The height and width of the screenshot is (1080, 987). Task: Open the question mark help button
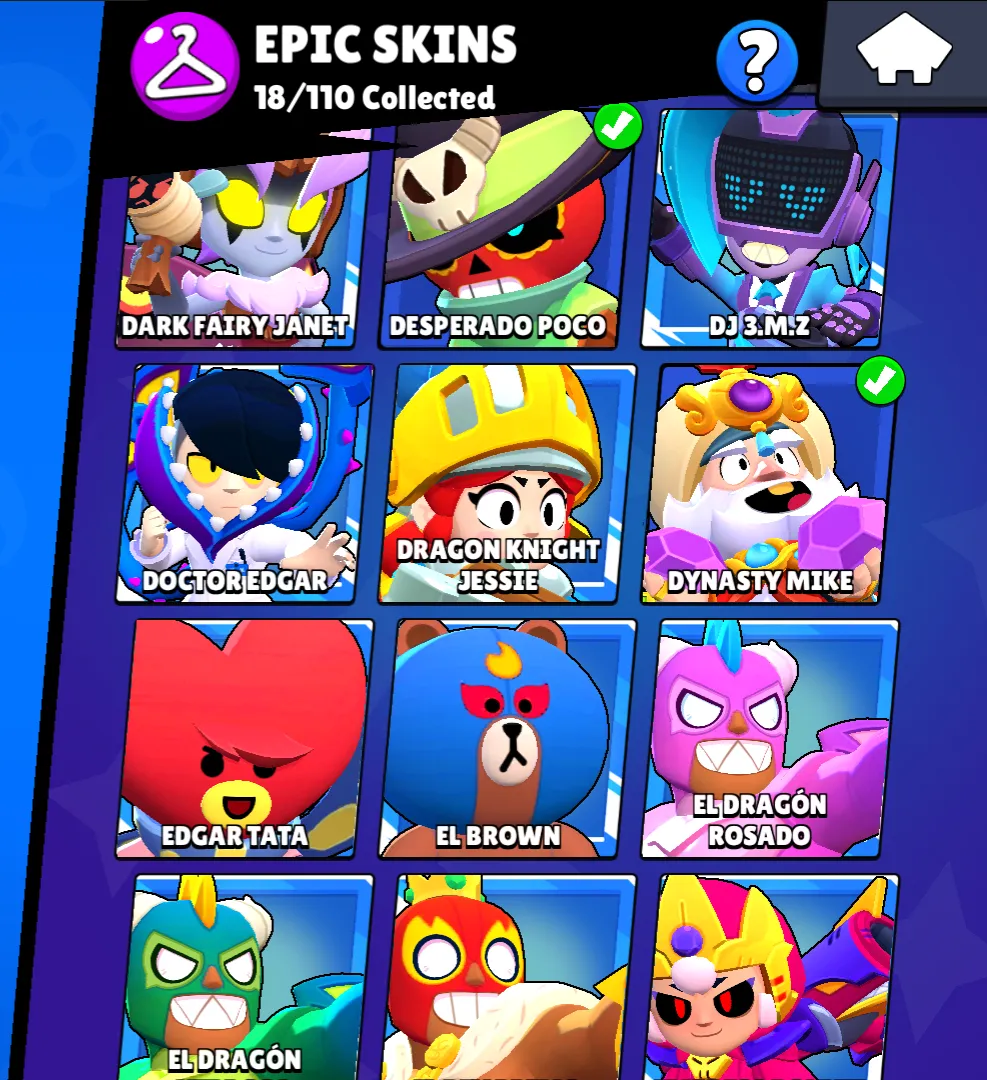pyautogui.click(x=757, y=62)
